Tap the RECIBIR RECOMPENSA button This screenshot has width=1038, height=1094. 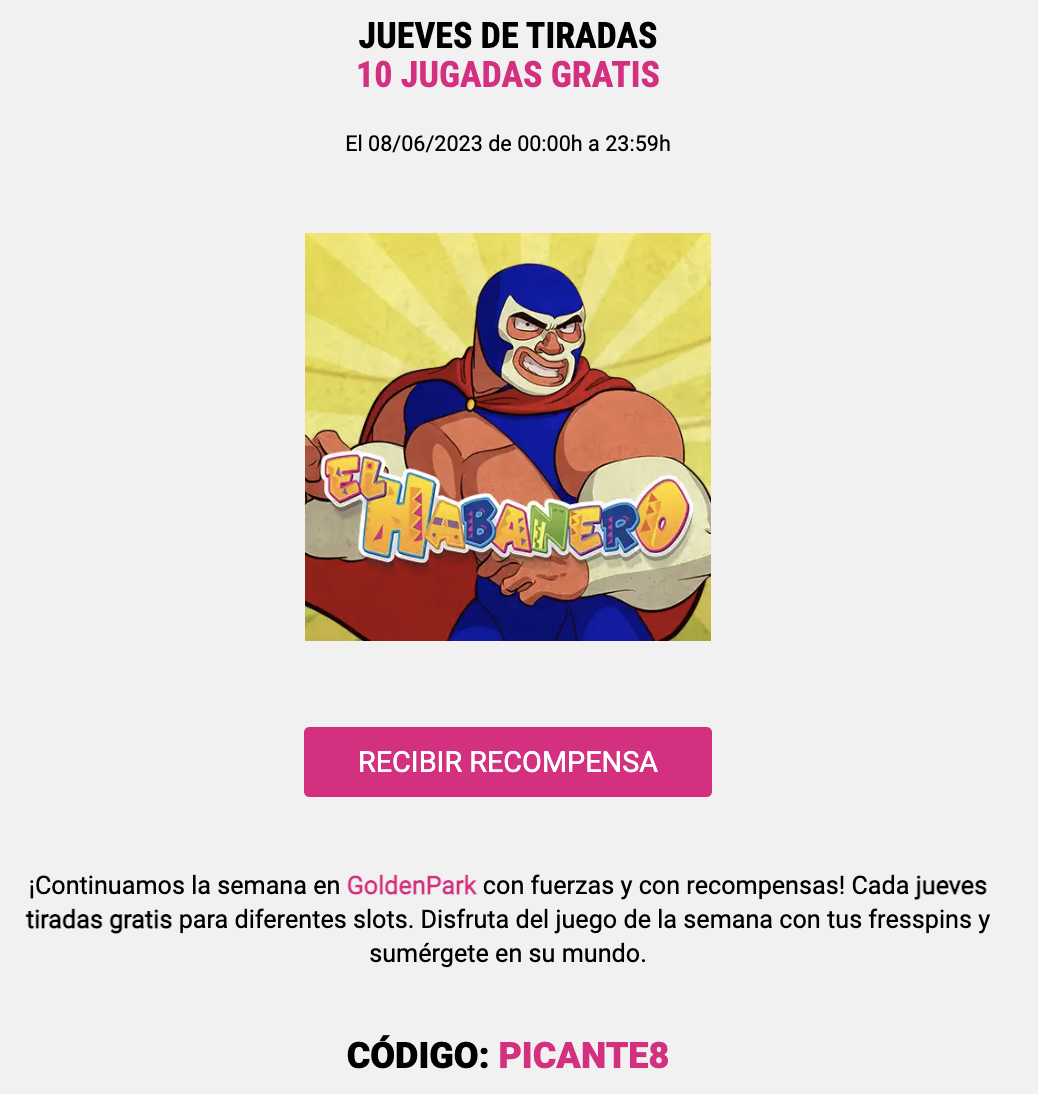click(x=507, y=762)
